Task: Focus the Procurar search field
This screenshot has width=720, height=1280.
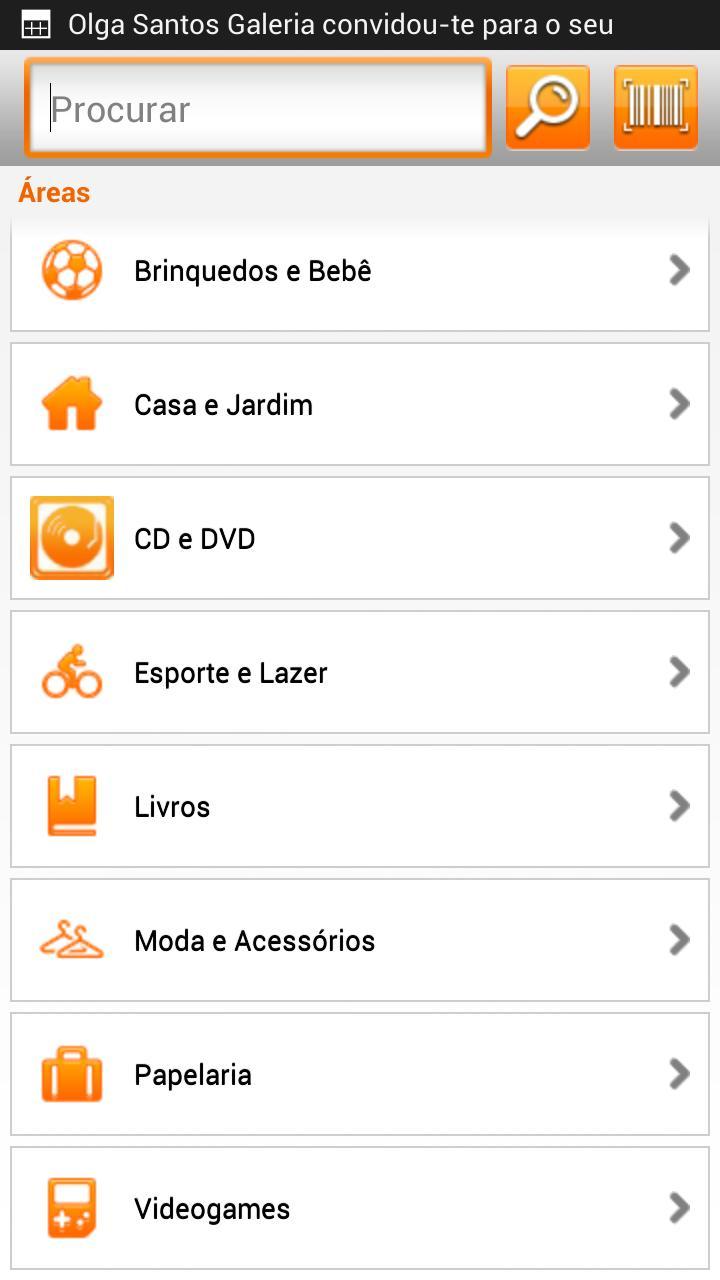Action: coord(258,108)
